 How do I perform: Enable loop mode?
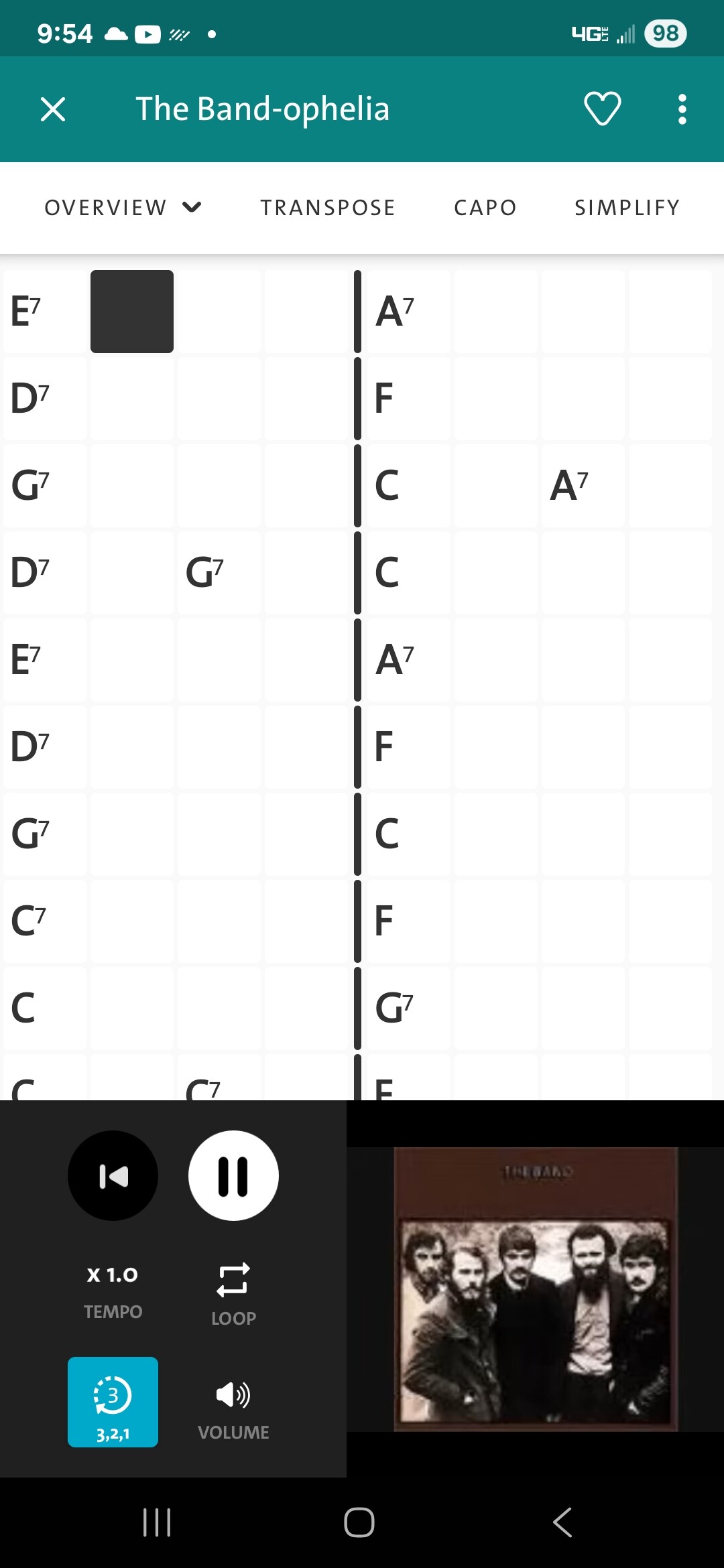233,1295
